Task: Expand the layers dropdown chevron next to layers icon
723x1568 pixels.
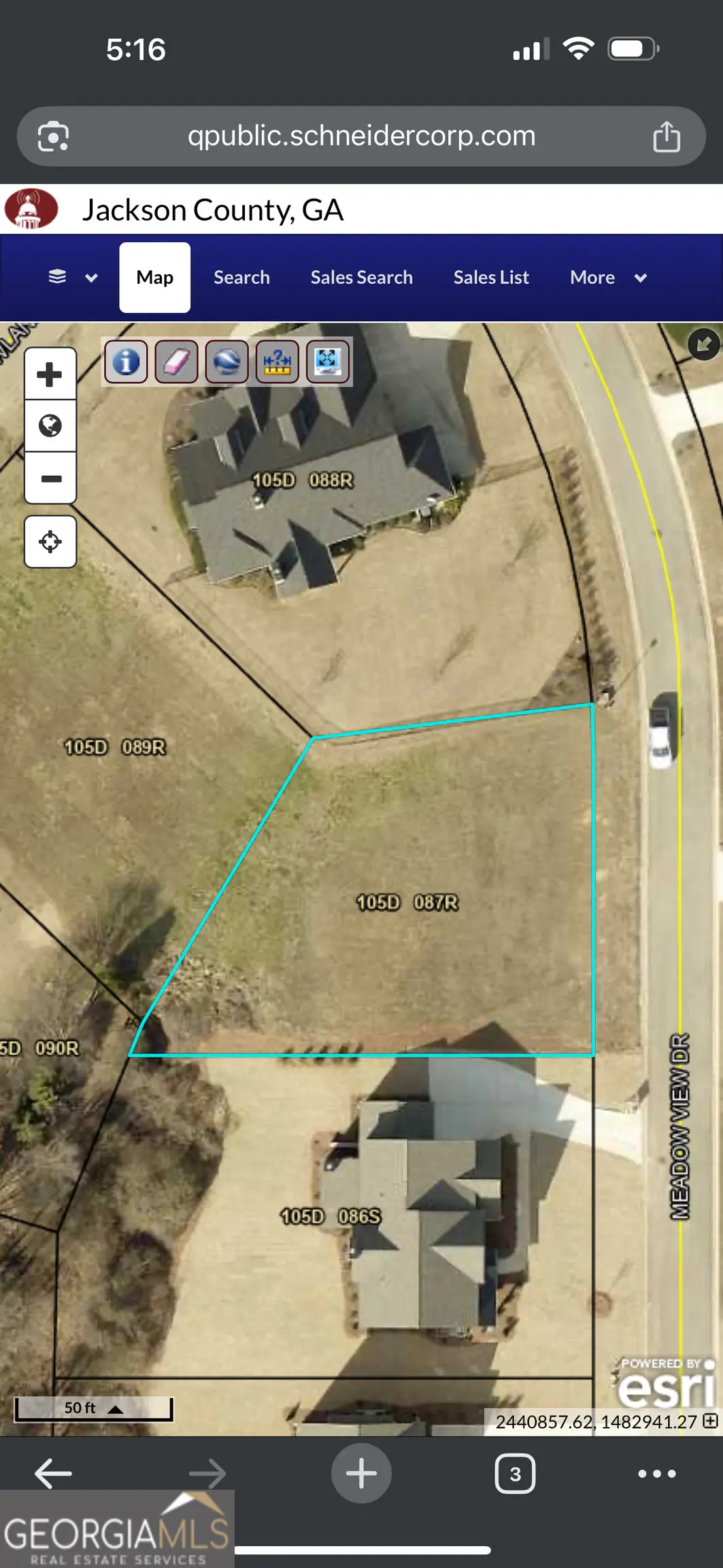Action: (90, 277)
